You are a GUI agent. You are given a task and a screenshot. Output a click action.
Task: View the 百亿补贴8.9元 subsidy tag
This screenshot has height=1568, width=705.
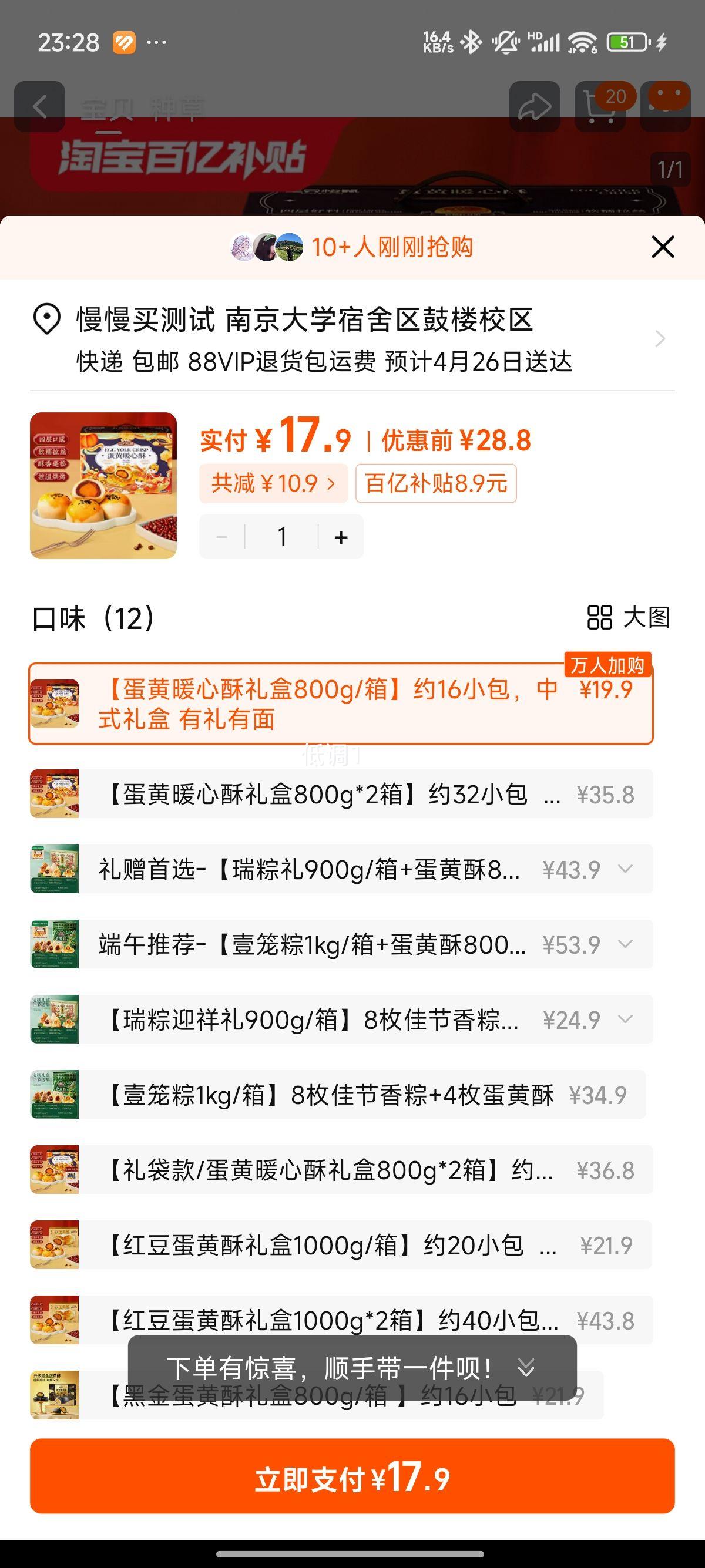click(436, 484)
